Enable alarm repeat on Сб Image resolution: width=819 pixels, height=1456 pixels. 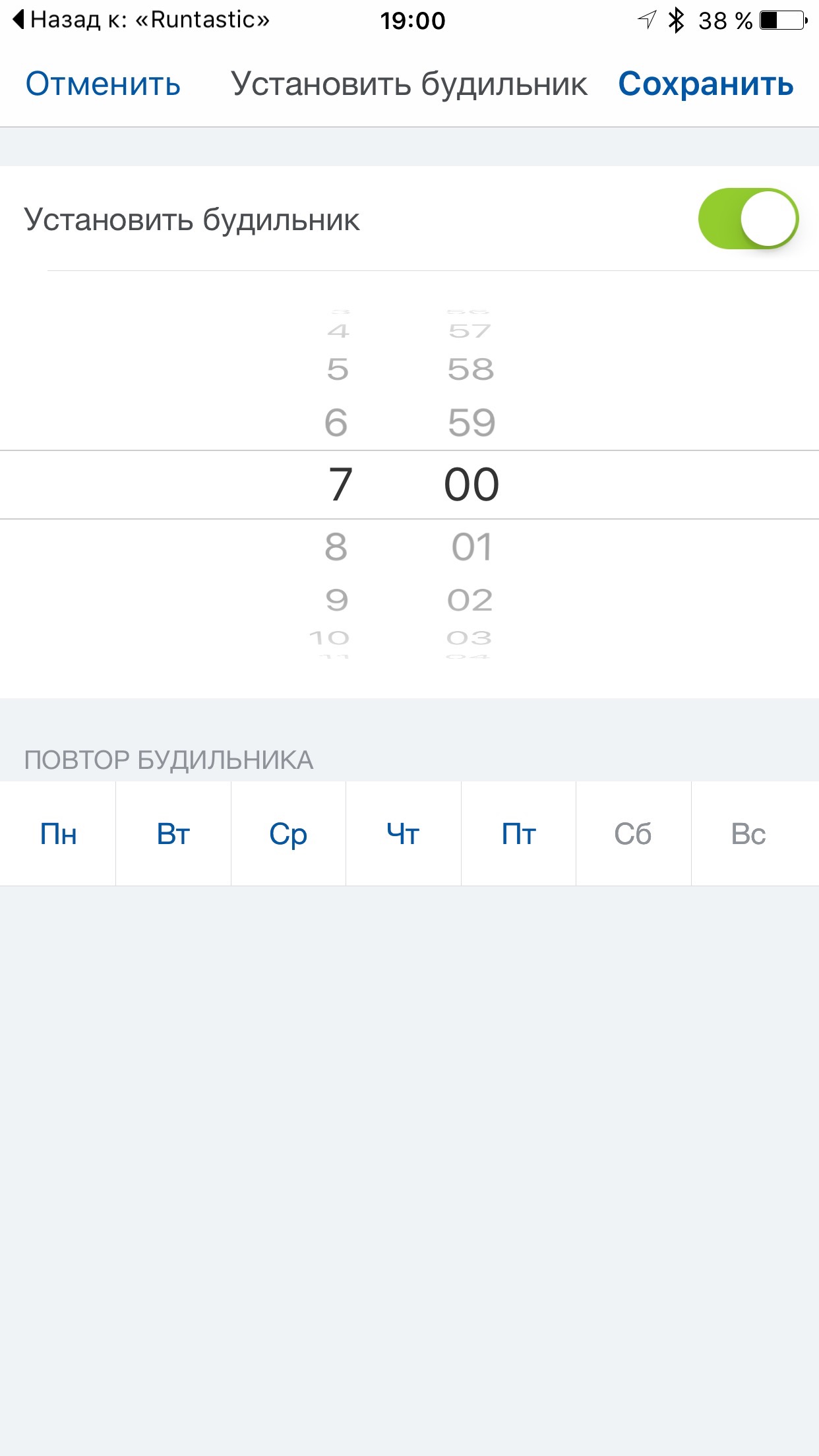(633, 834)
